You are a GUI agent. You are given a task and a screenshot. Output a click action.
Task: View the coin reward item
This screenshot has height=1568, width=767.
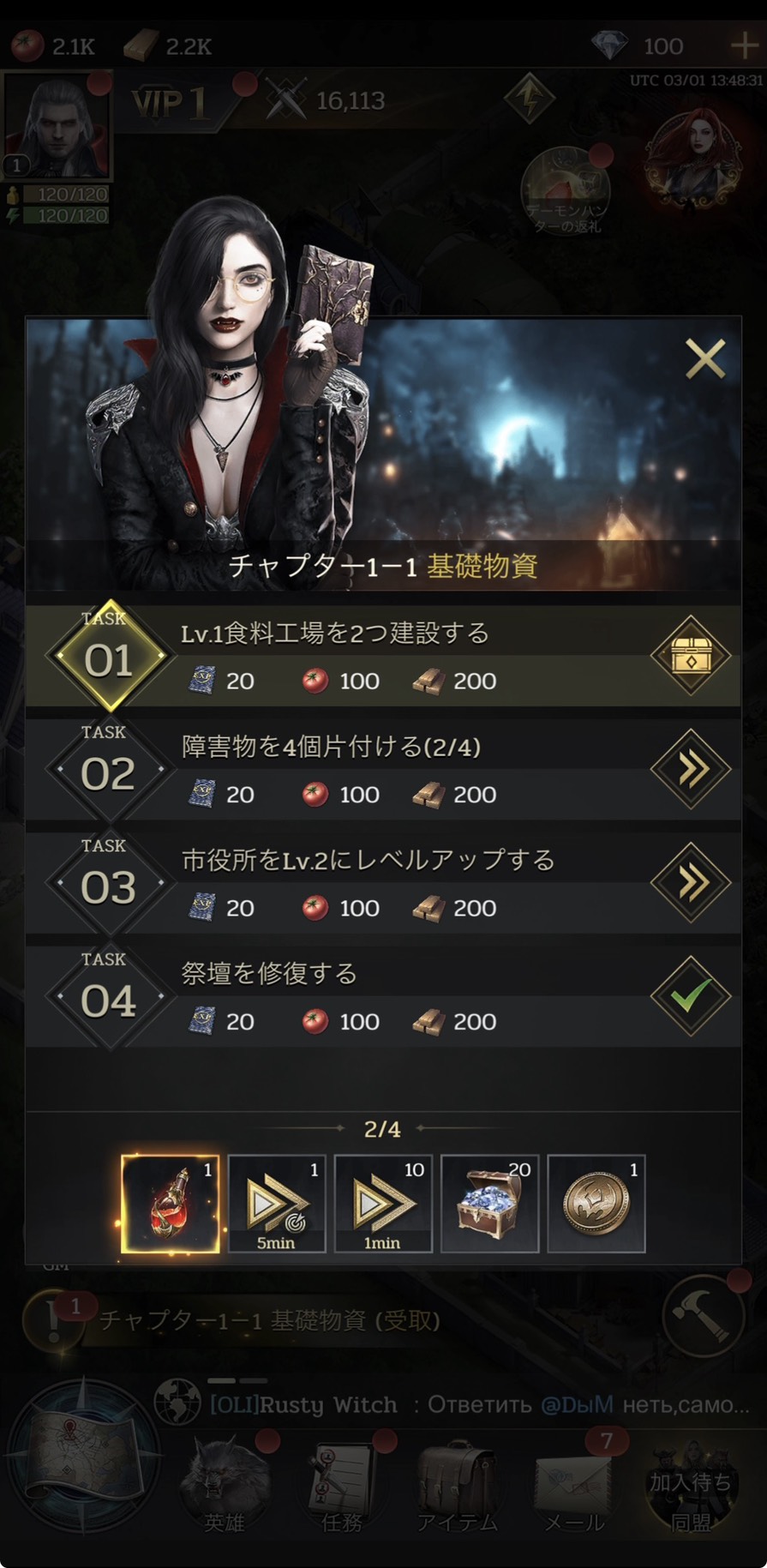point(596,1204)
